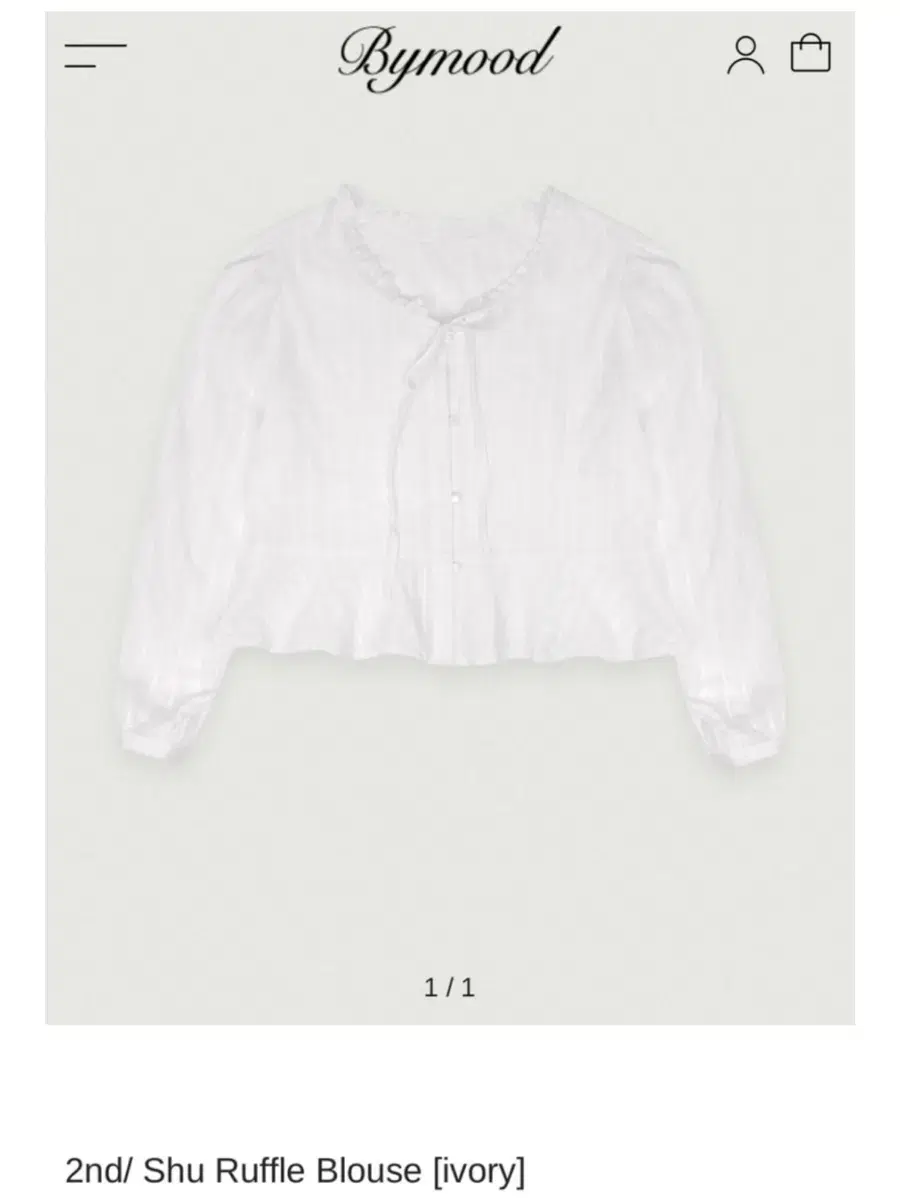The height and width of the screenshot is (1200, 900).
Task: View the blouse photo in the gallery area
Action: pyautogui.click(x=450, y=470)
